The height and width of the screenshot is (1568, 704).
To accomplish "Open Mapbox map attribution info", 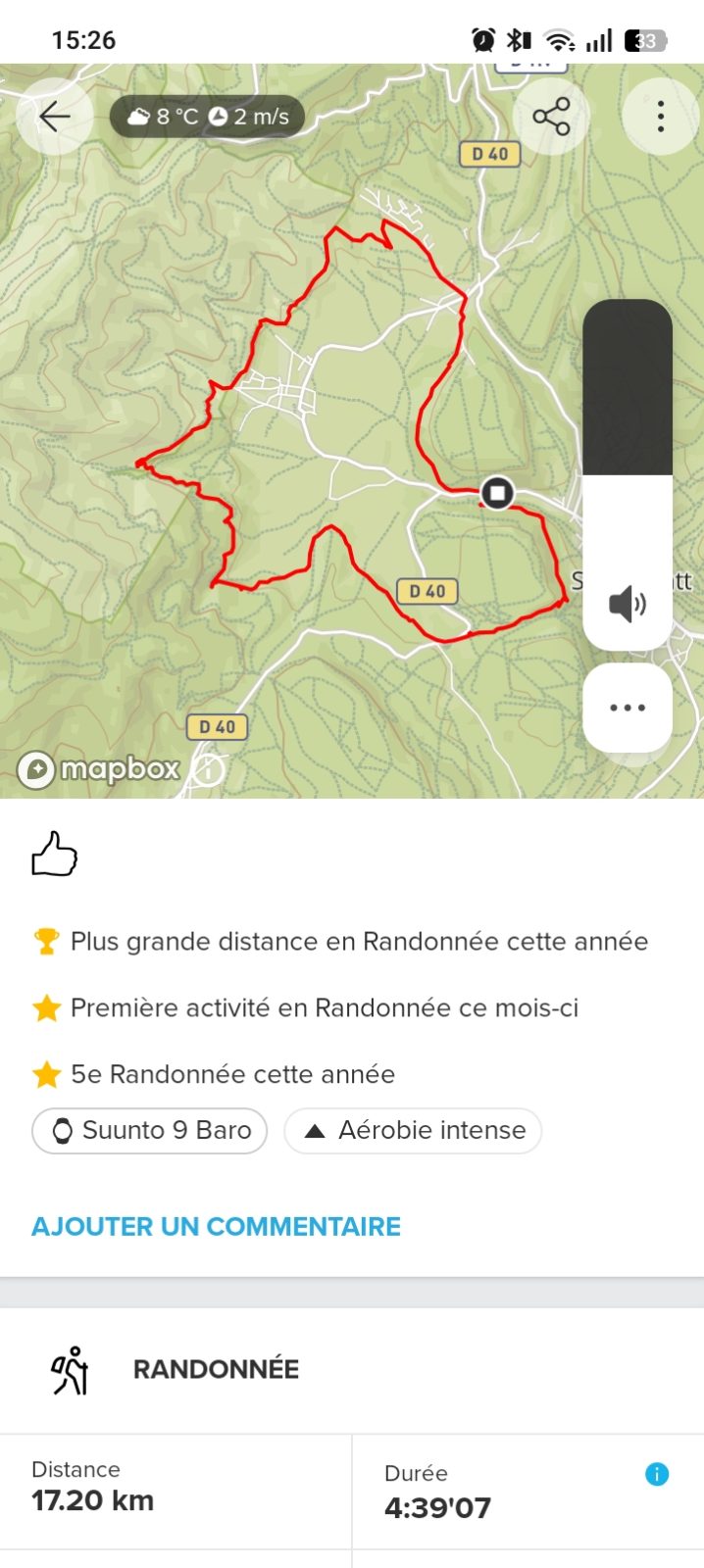I will coord(207,769).
